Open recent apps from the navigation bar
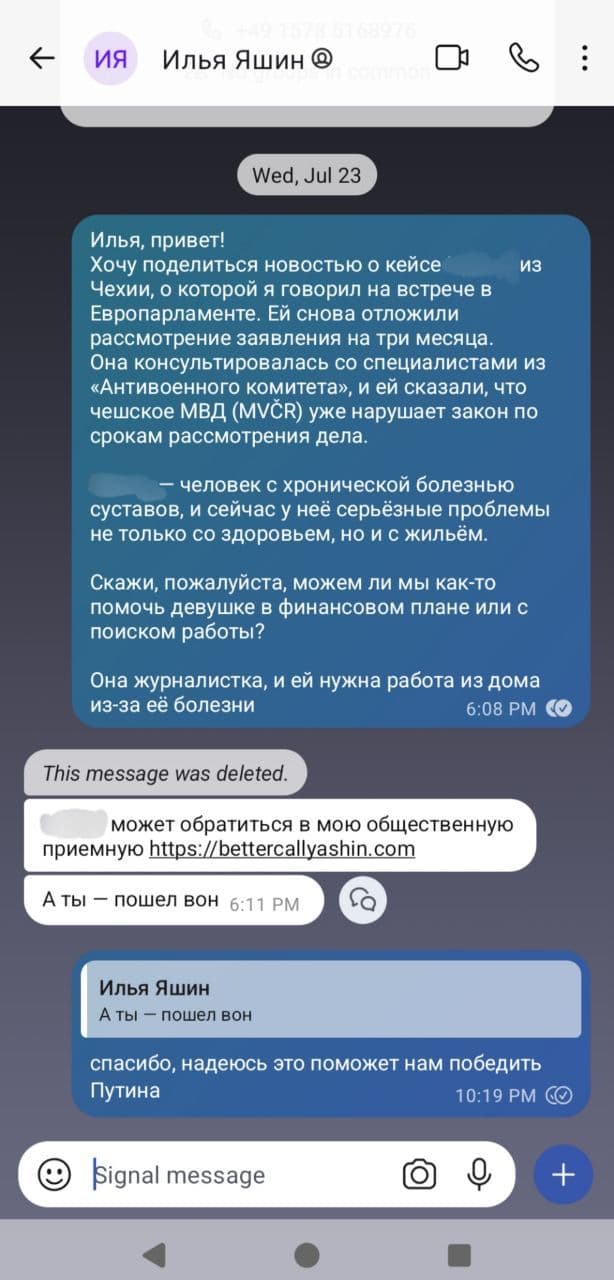The width and height of the screenshot is (614, 1280). click(459, 1255)
